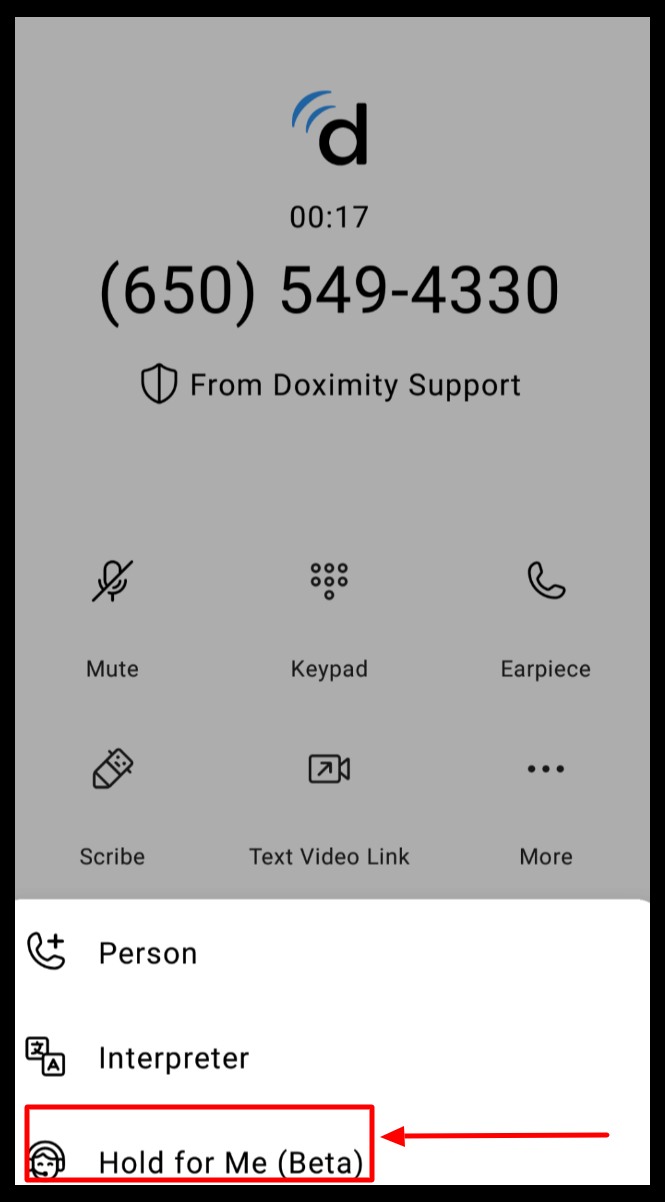
Task: Select the Interpreter option
Action: (x=172, y=1058)
